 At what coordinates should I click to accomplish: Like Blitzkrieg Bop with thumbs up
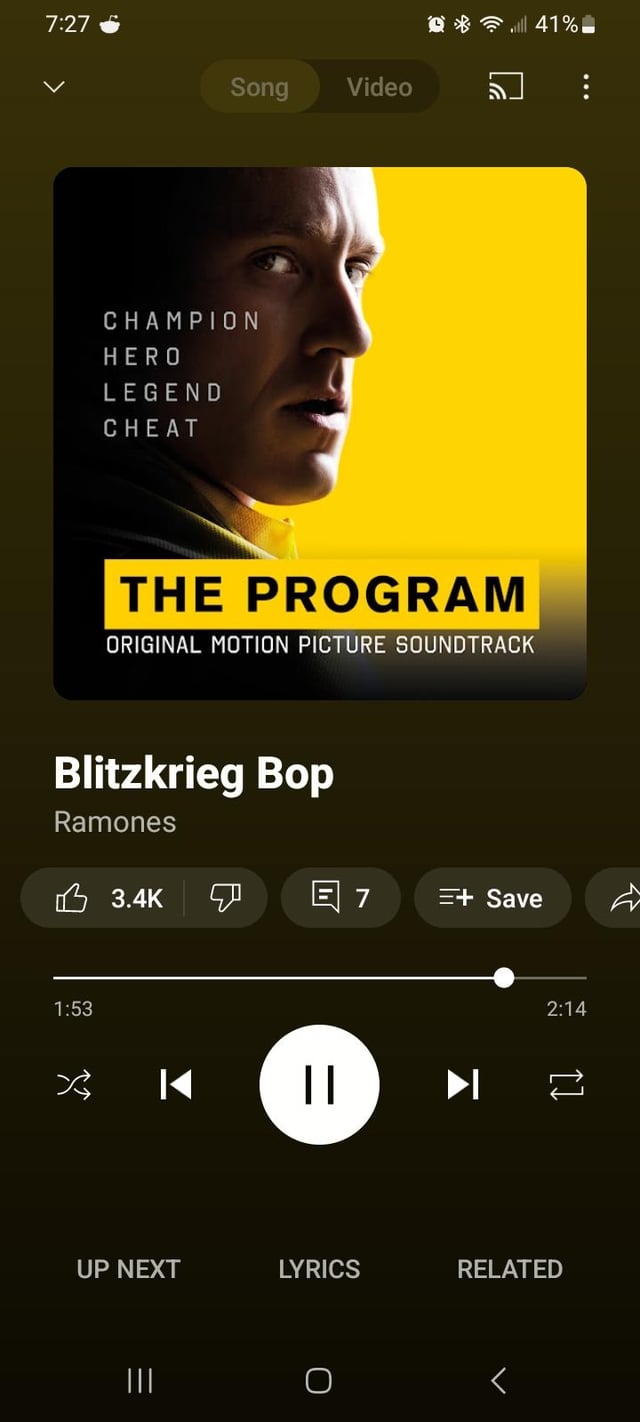pos(105,898)
